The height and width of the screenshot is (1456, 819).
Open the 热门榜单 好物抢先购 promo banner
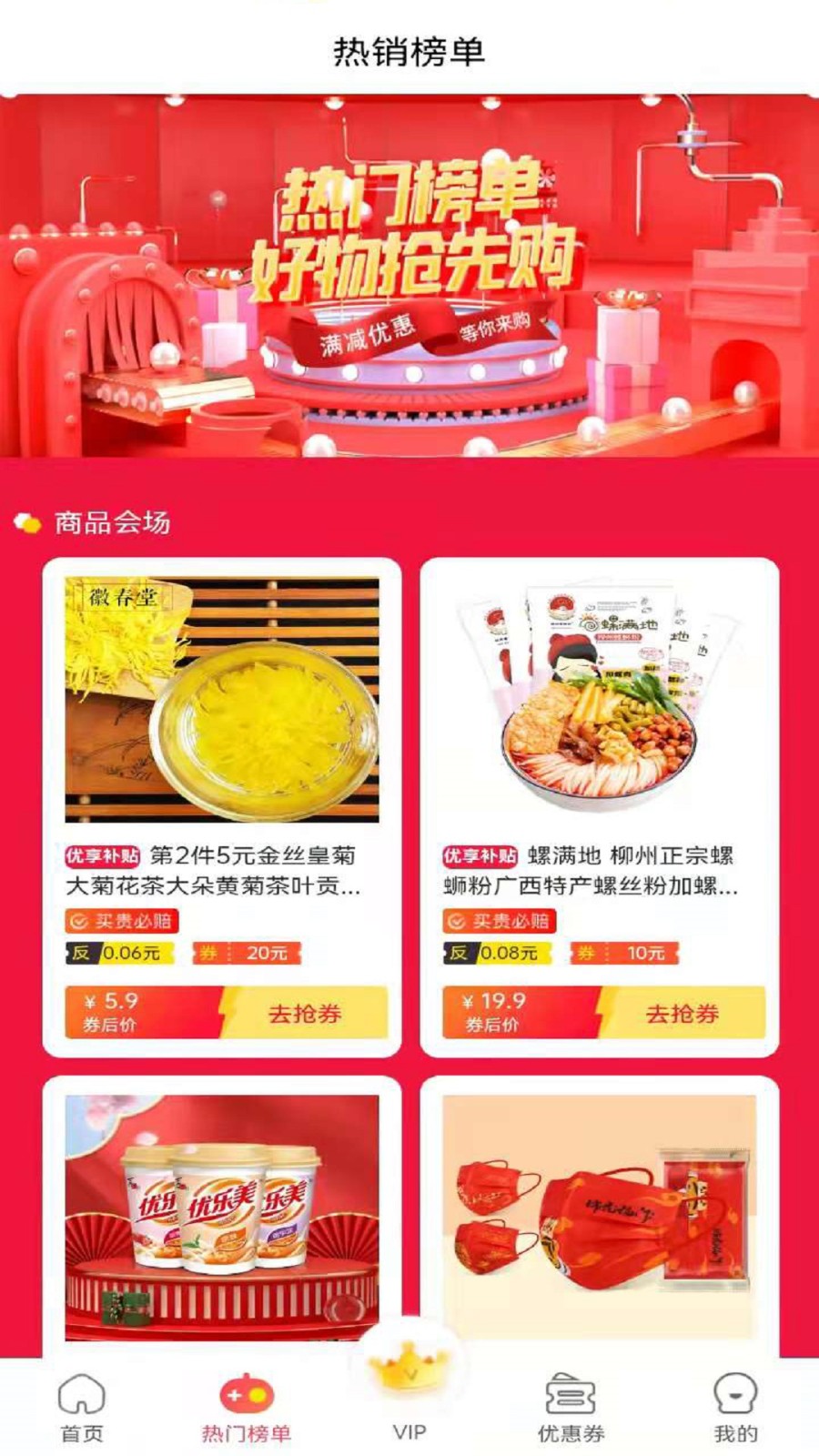[409, 275]
